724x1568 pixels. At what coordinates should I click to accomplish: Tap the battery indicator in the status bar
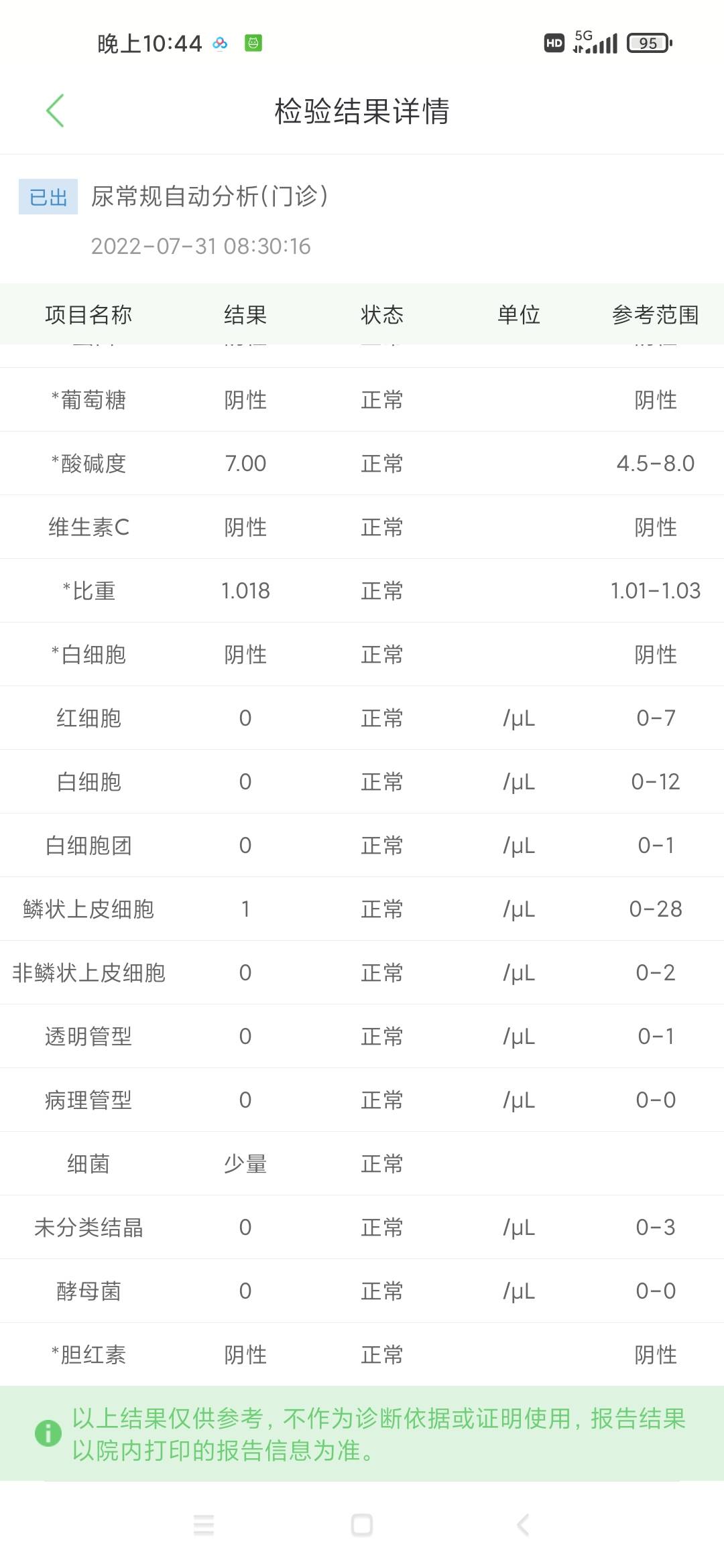(646, 43)
